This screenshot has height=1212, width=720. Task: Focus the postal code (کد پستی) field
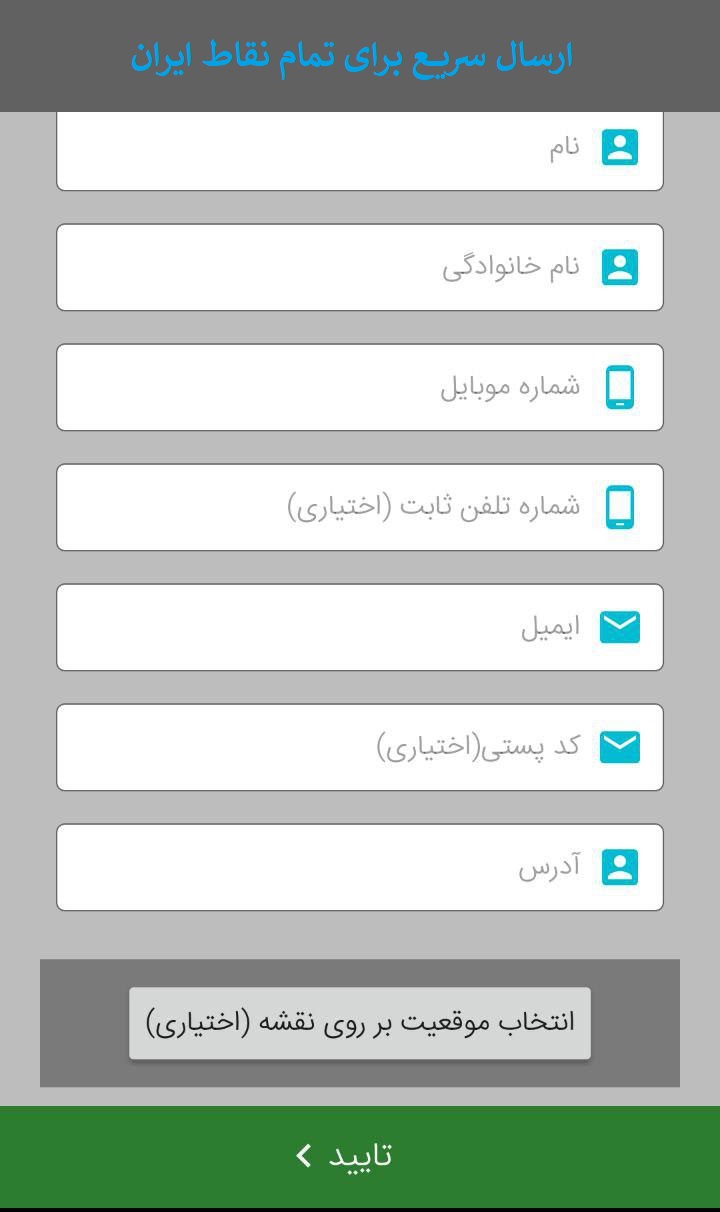(360, 747)
